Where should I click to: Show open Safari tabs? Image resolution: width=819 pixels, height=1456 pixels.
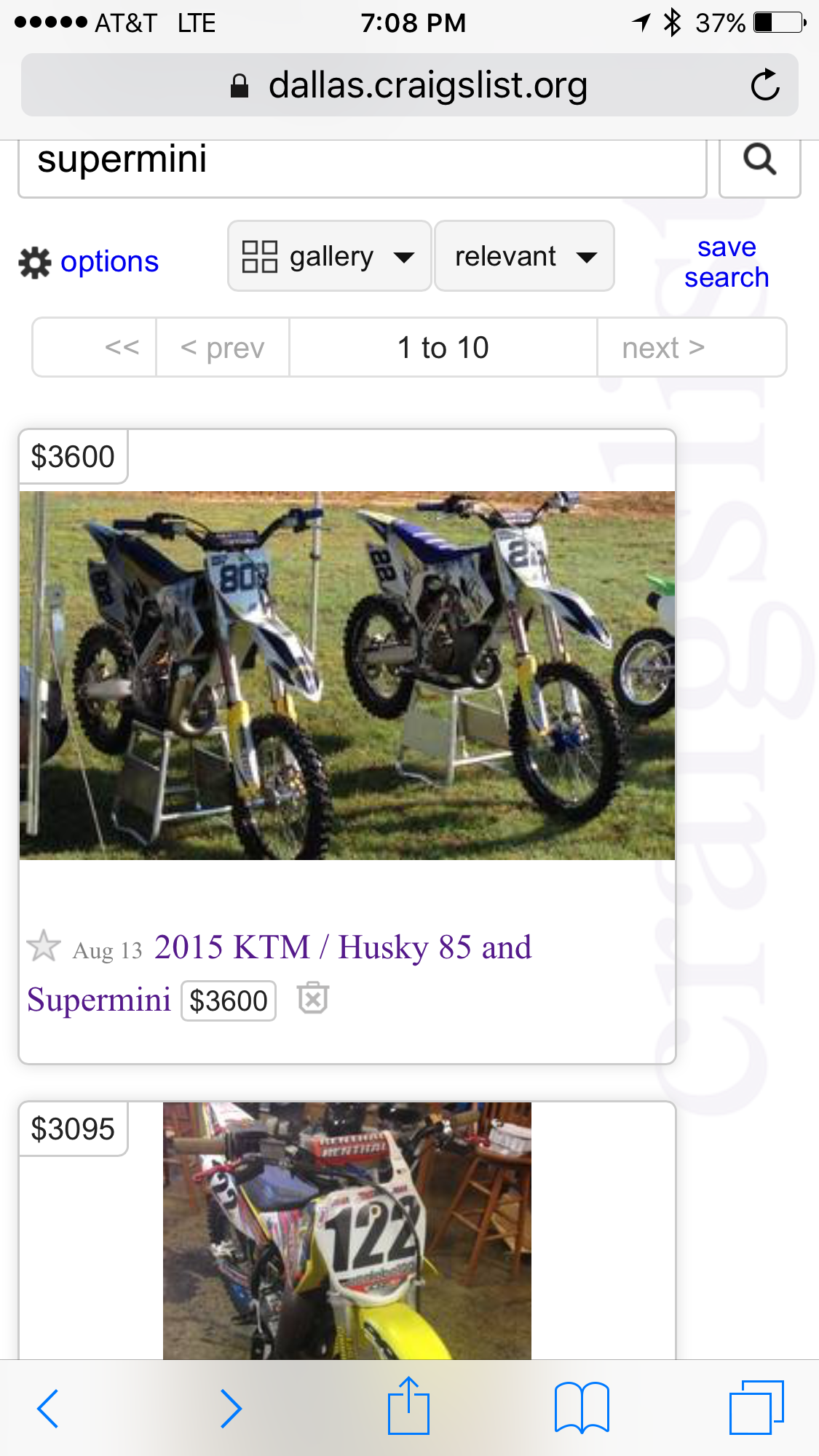(x=756, y=1407)
